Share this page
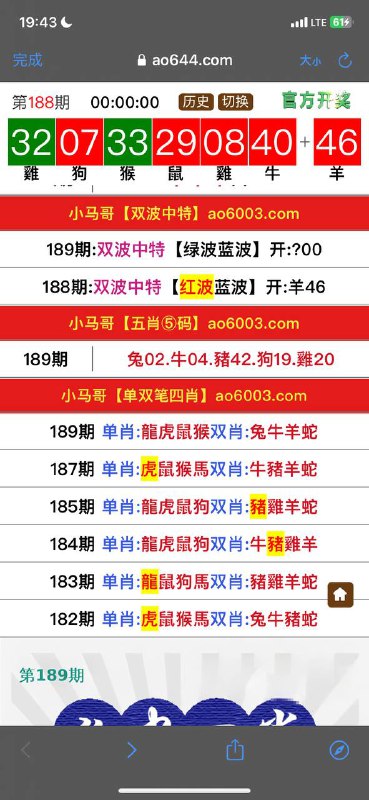Viewport: 369px width, 800px height. click(235, 749)
